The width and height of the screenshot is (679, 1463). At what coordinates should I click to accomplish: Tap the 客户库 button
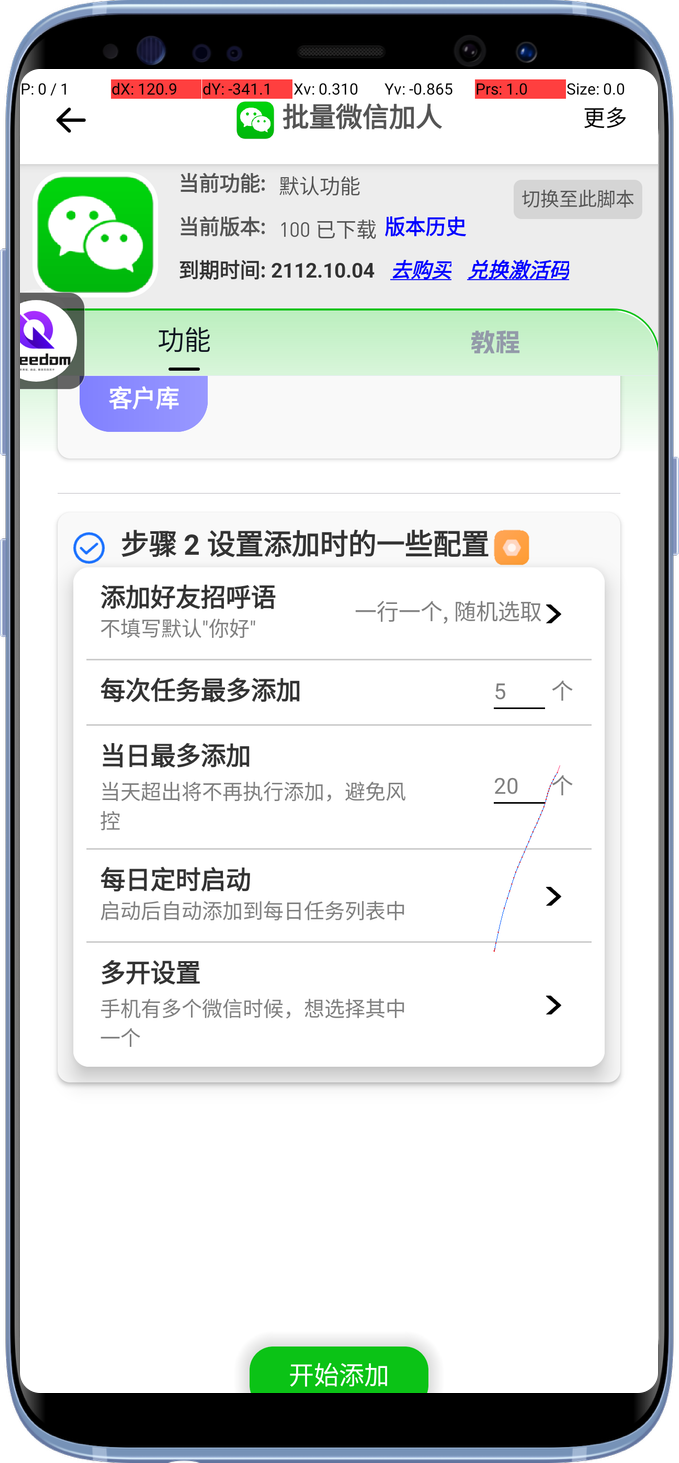(x=144, y=399)
